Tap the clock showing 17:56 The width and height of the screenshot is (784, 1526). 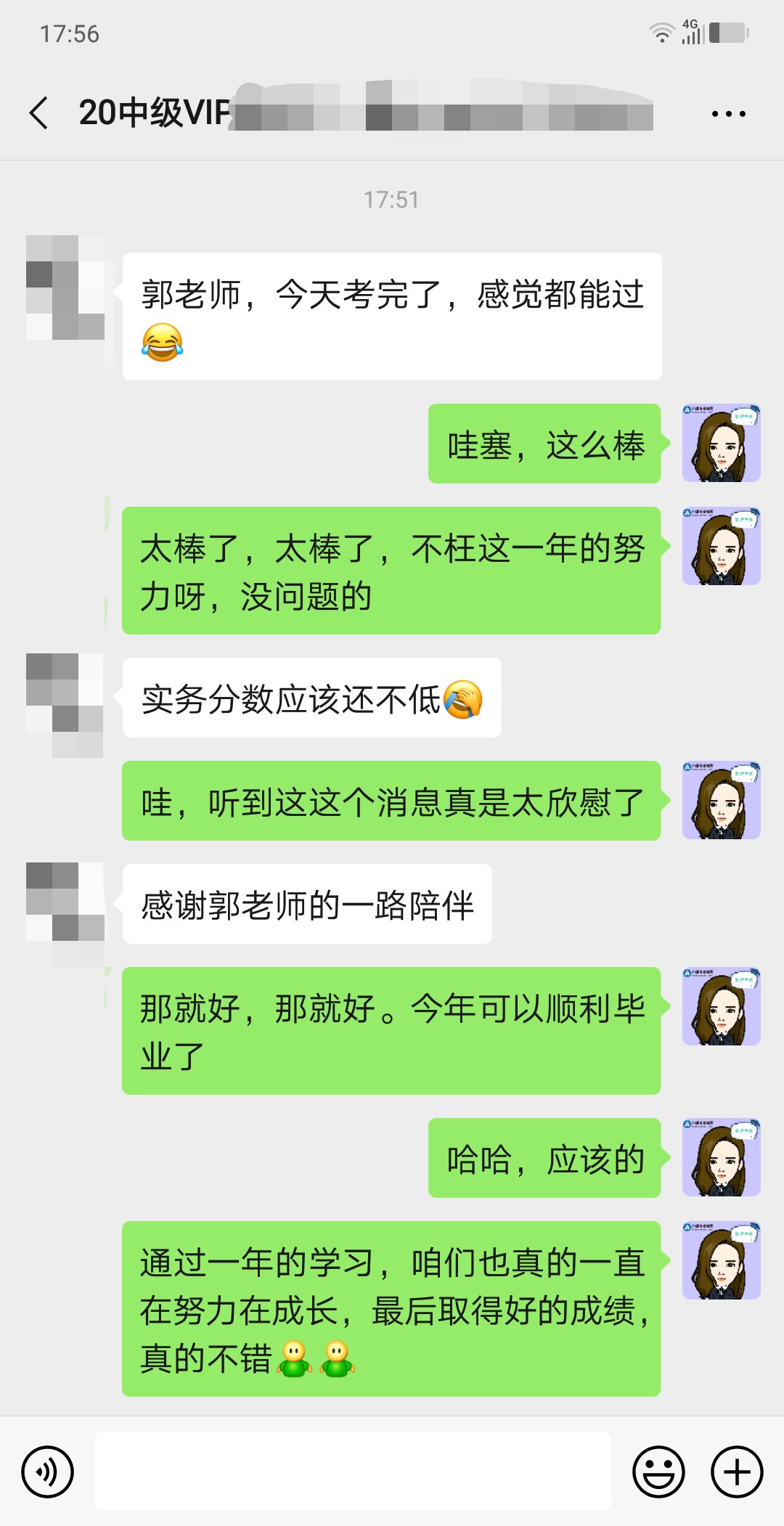[x=70, y=32]
